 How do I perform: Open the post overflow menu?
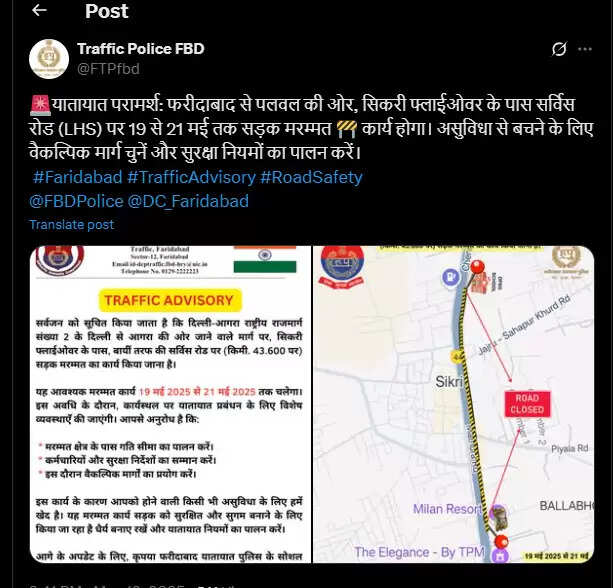(587, 49)
